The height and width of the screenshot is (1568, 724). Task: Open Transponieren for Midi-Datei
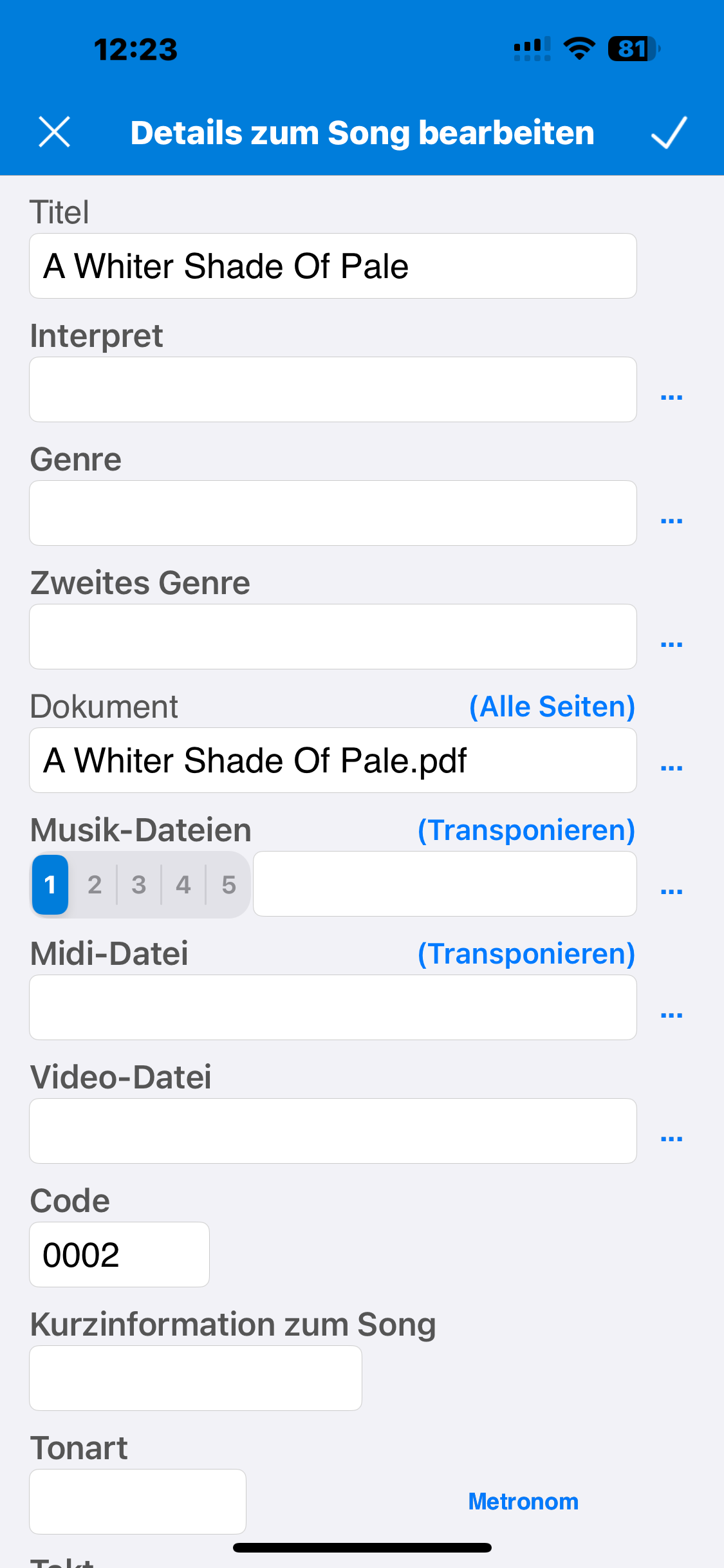pyautogui.click(x=526, y=953)
